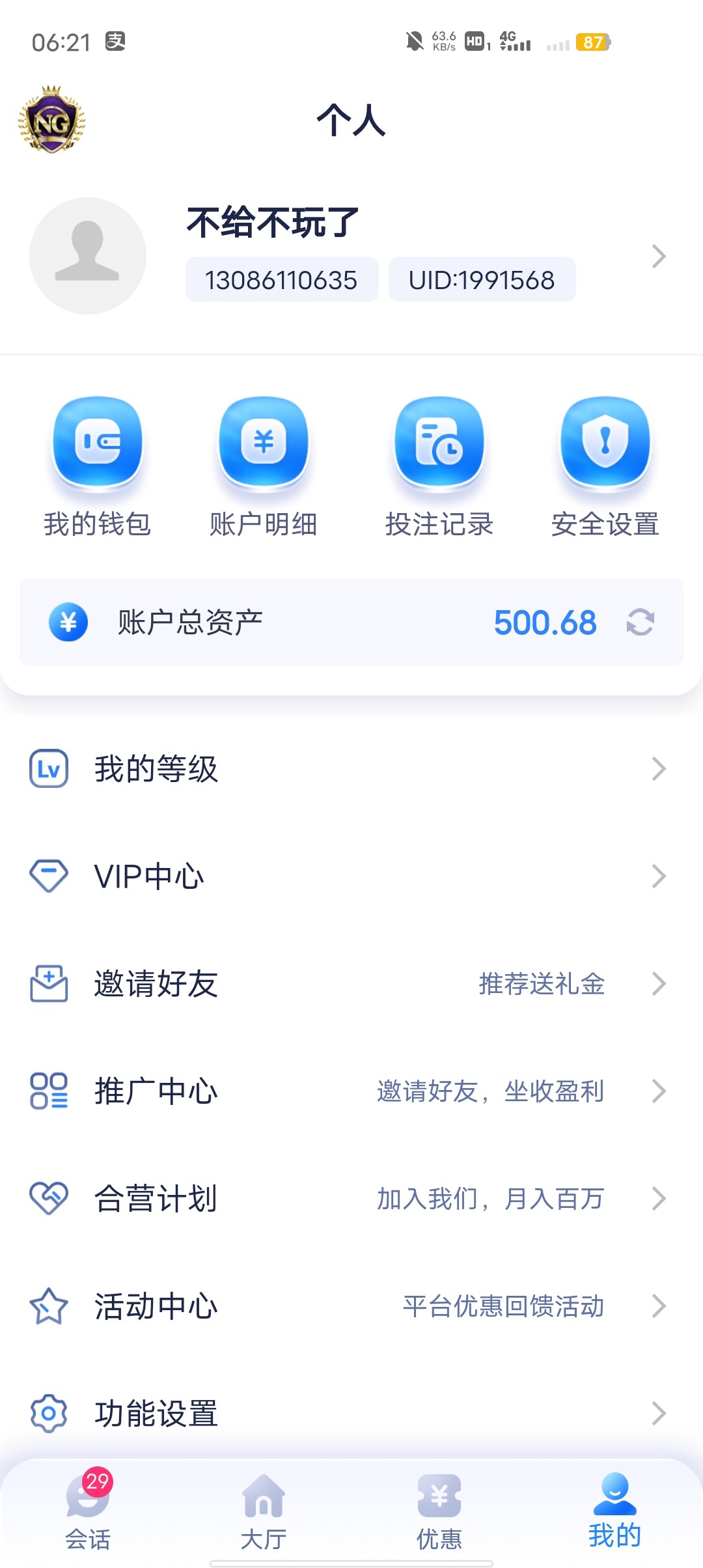The width and height of the screenshot is (703, 1568).
Task: Tap the phone number 13086110635 chip
Action: [x=282, y=279]
